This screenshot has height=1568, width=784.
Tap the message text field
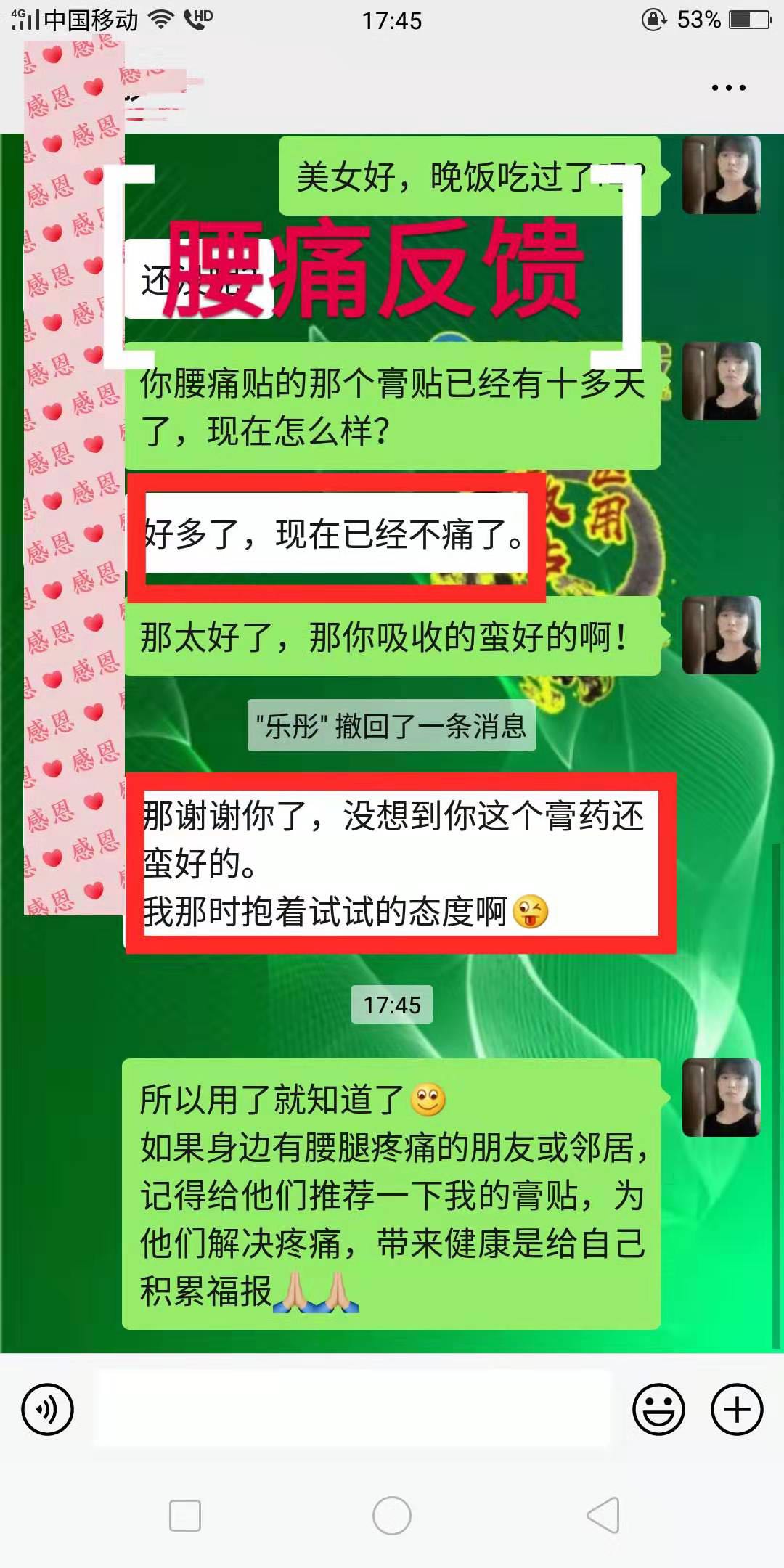tap(354, 1408)
